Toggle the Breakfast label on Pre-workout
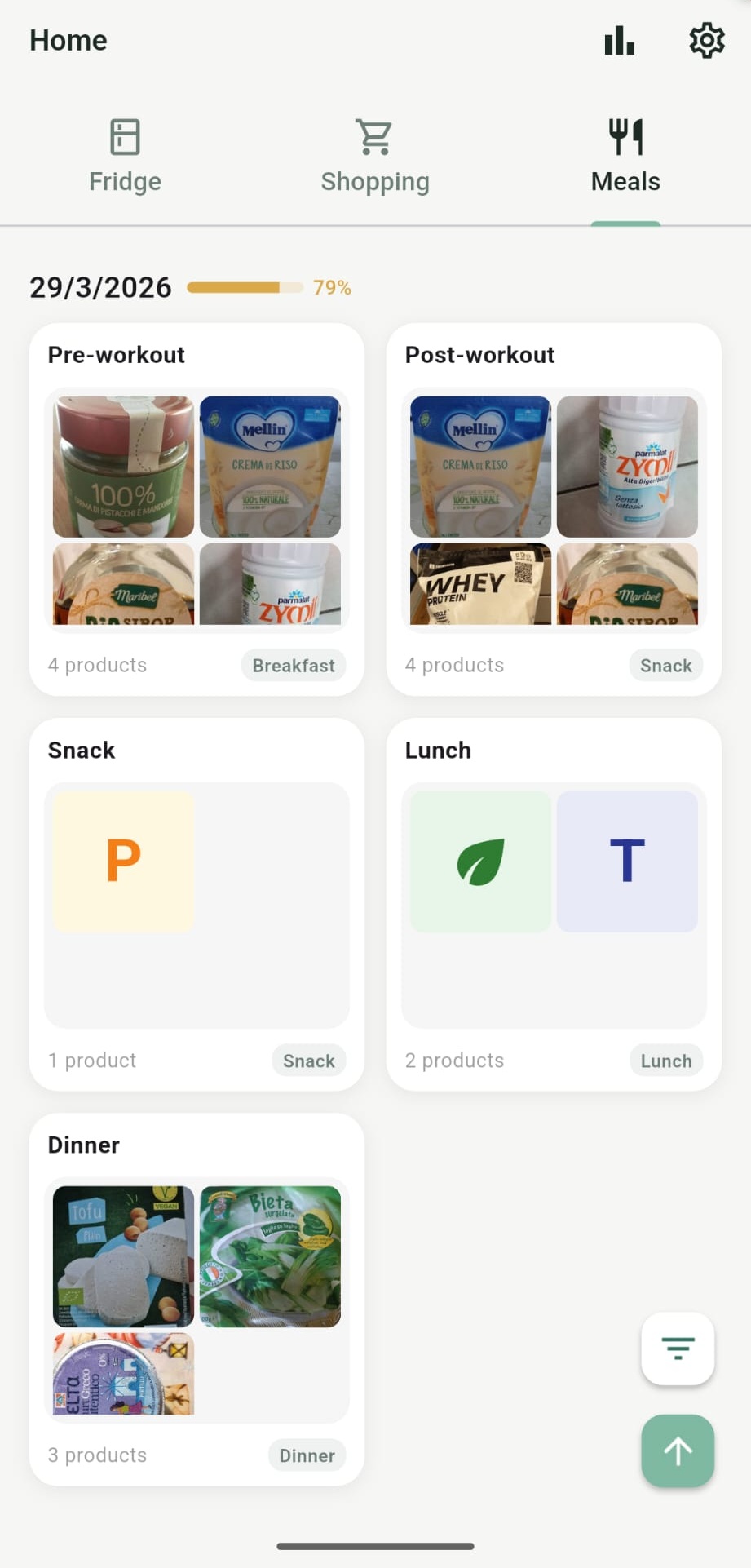 click(293, 665)
